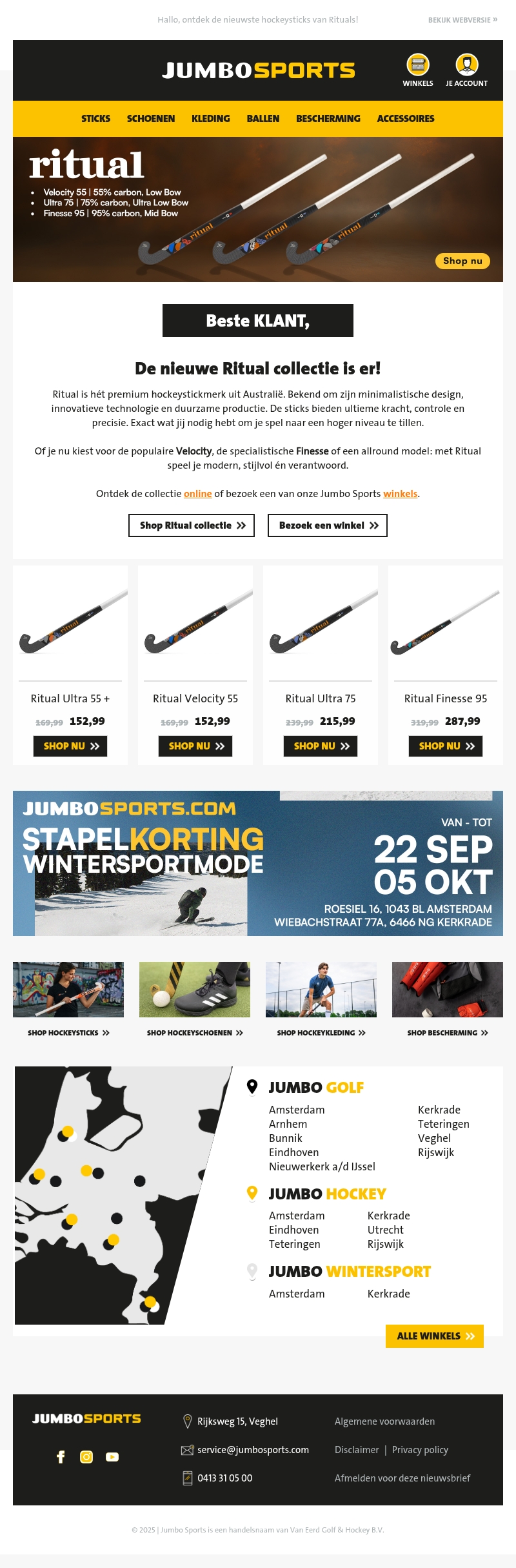516x1568 pixels.
Task: Shop nu for Ritual Ultra 55 +
Action: pyautogui.click(x=70, y=746)
